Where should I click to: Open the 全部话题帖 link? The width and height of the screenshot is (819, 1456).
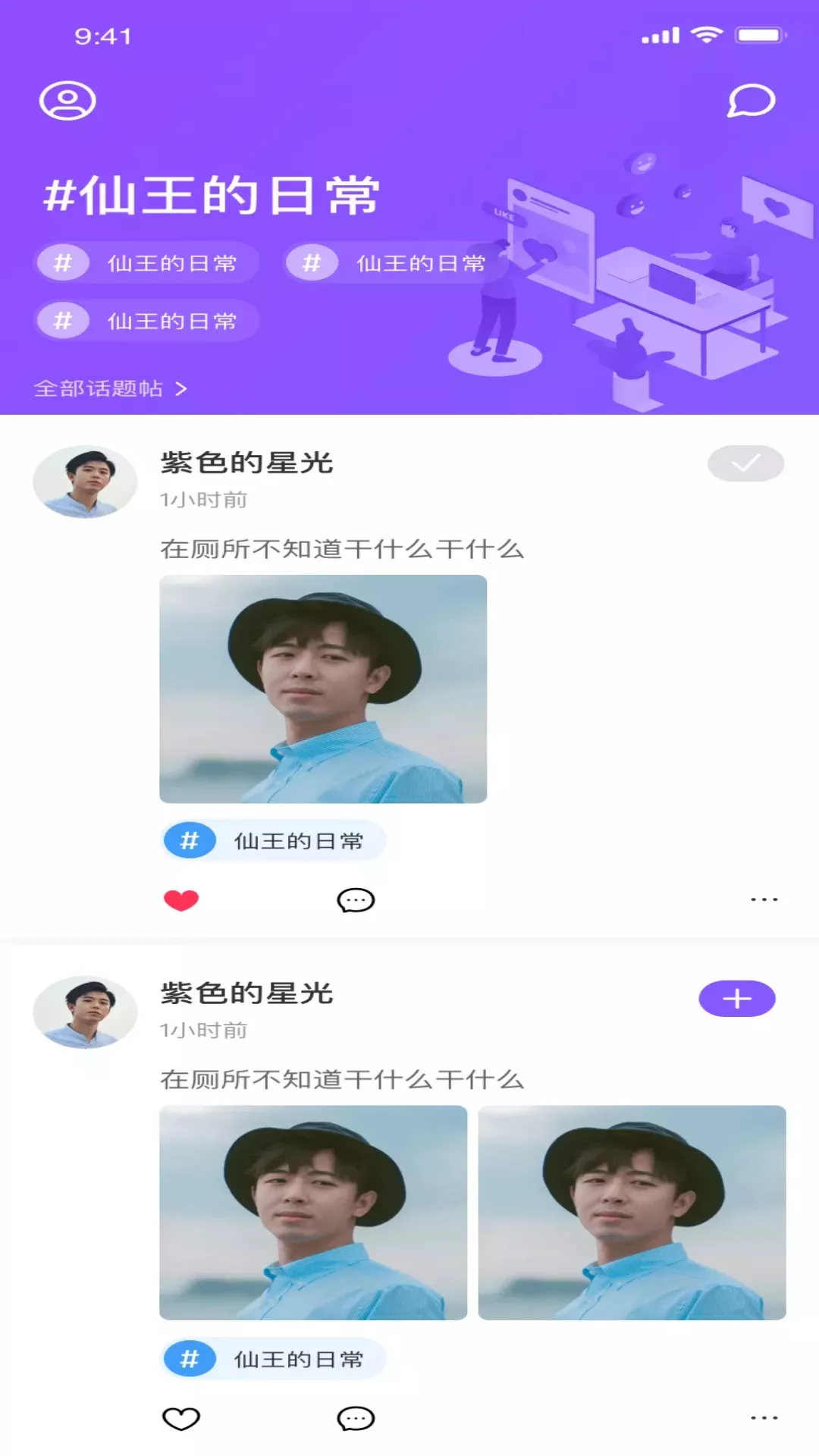(x=110, y=389)
